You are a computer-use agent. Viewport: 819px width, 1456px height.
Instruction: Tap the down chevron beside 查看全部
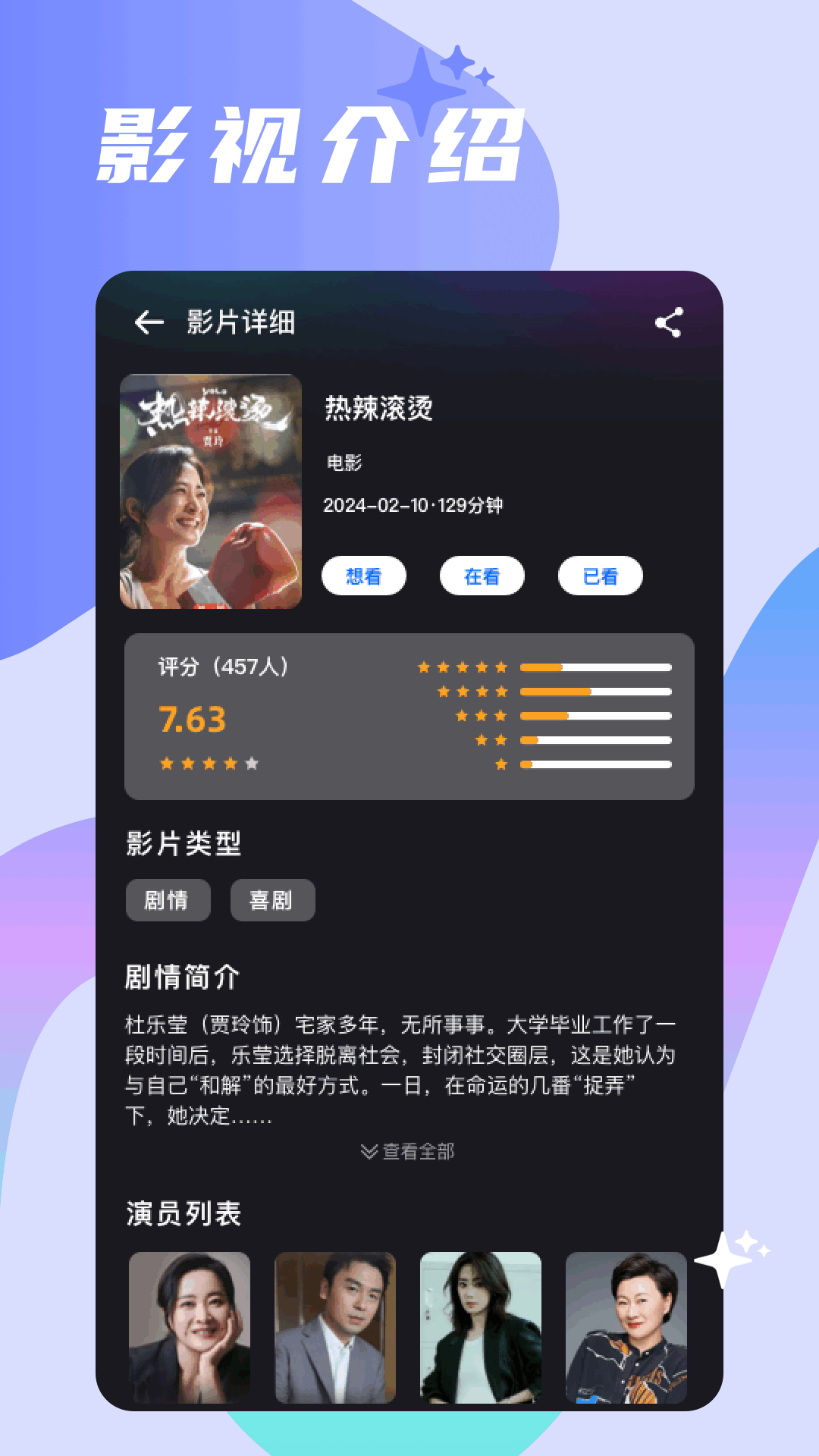[369, 1151]
